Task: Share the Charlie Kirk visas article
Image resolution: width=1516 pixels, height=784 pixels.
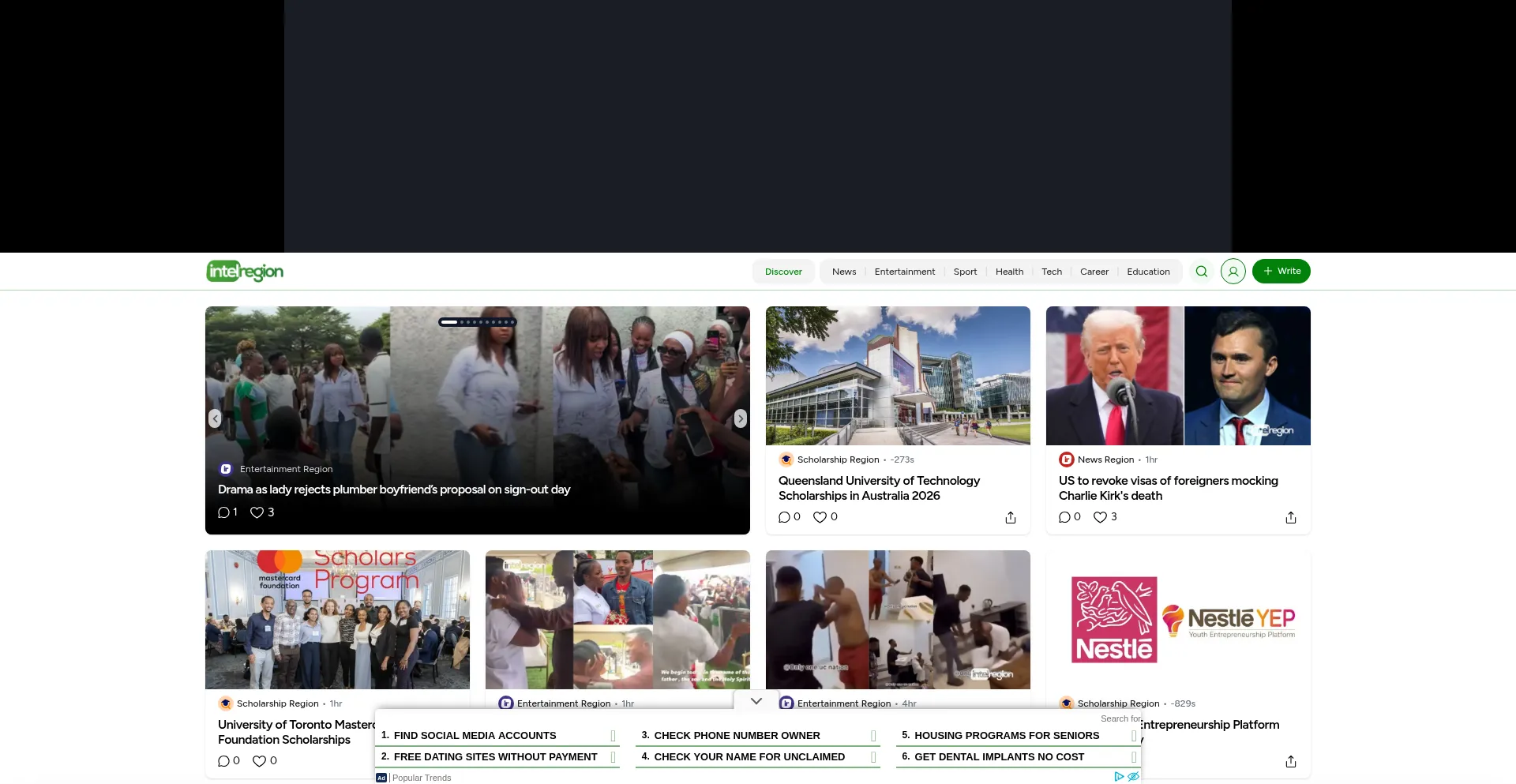Action: coord(1290,518)
